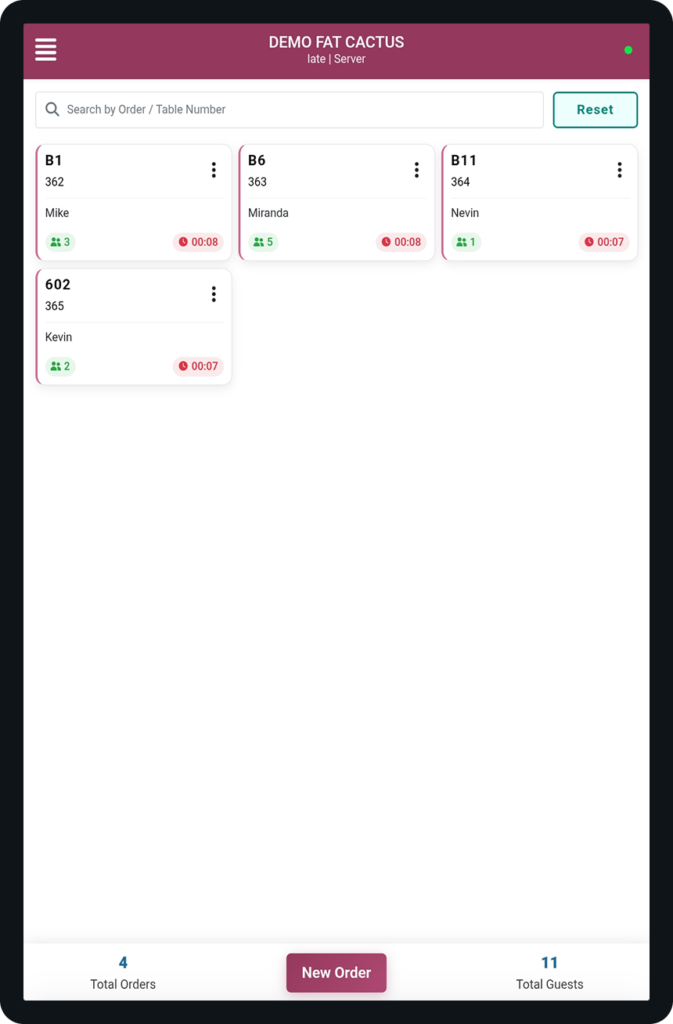This screenshot has height=1024, width=673.
Task: Reset the order search
Action: (594, 110)
